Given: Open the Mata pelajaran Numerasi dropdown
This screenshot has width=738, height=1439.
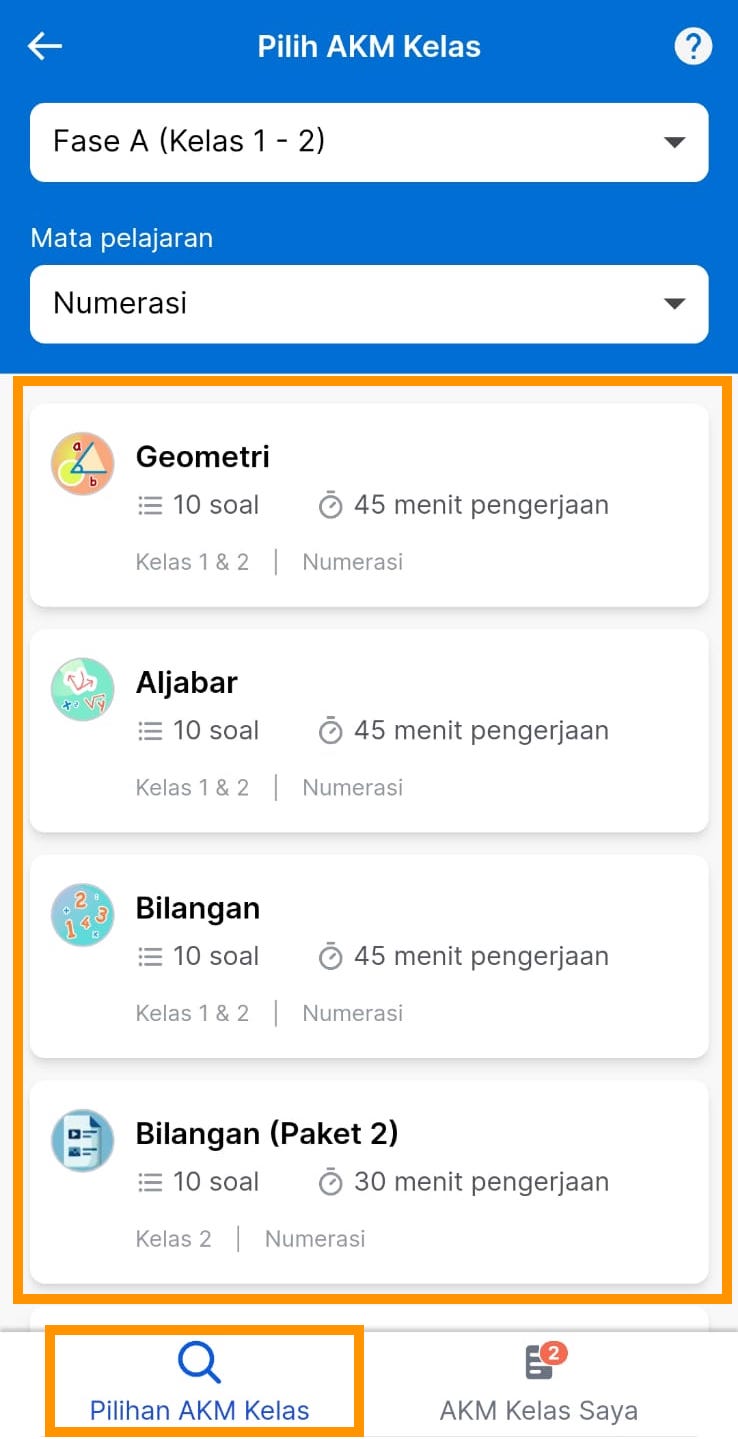Looking at the screenshot, I should coord(369,303).
